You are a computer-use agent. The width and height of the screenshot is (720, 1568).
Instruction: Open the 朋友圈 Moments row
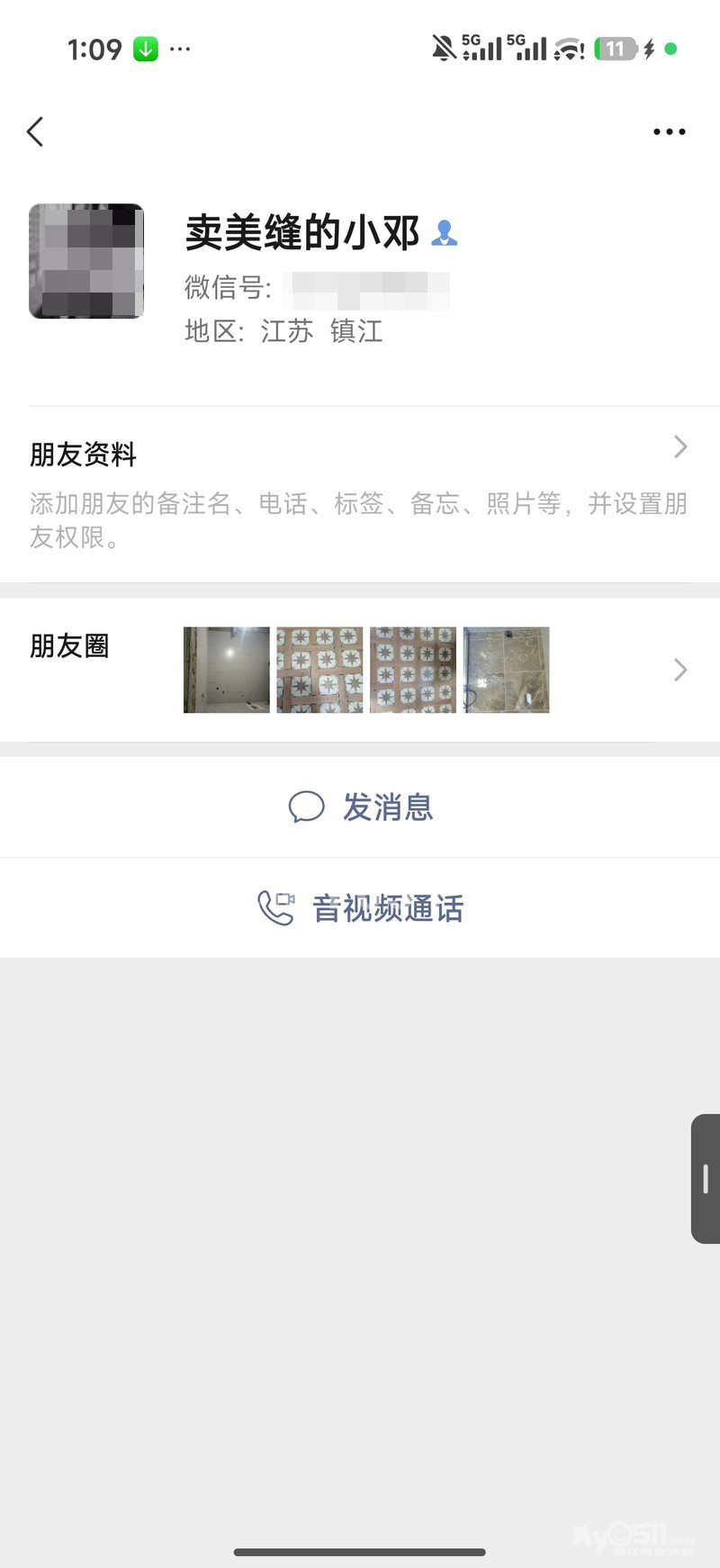click(360, 670)
